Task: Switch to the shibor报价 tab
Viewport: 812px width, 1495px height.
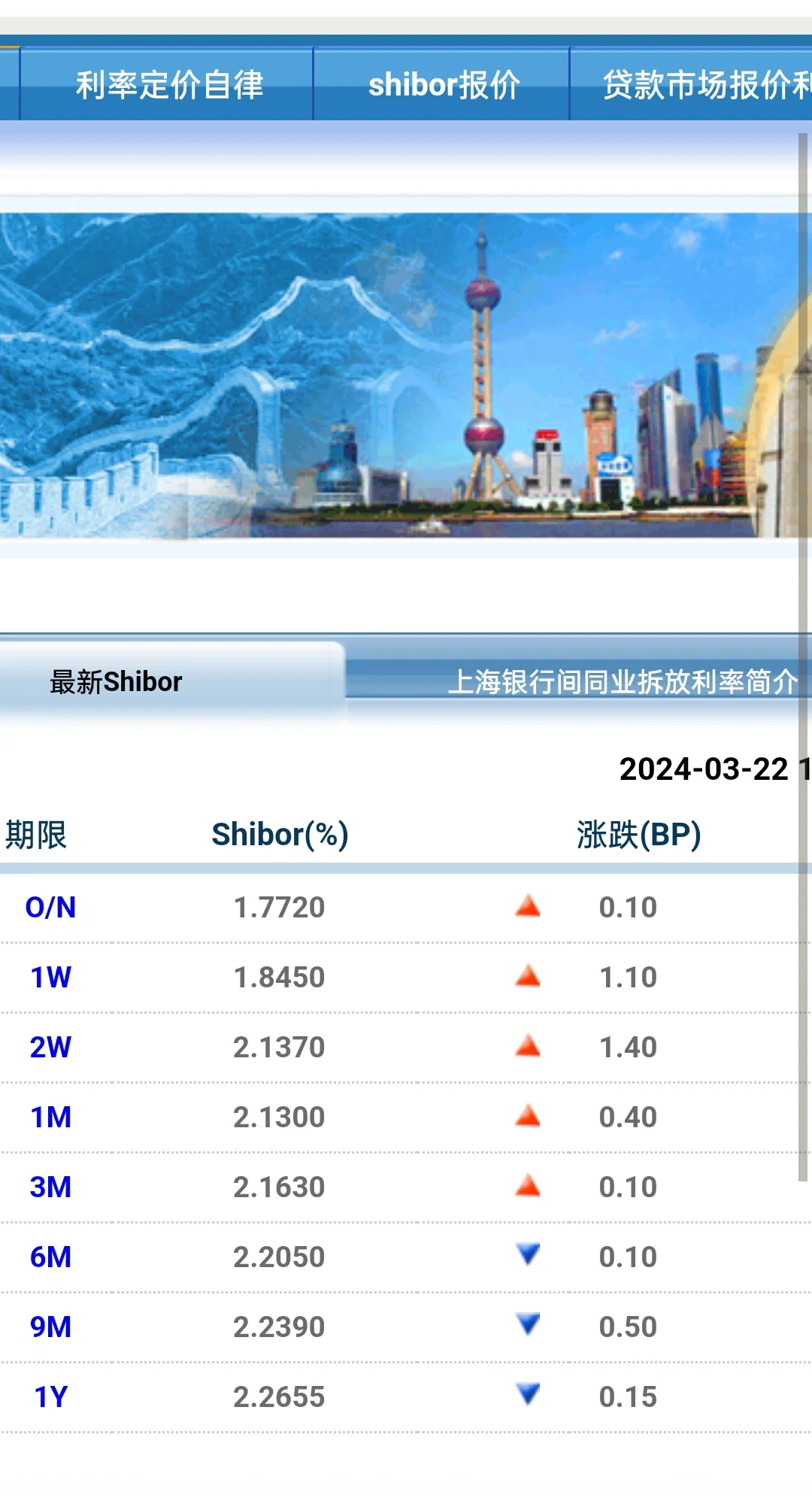Action: [x=444, y=84]
